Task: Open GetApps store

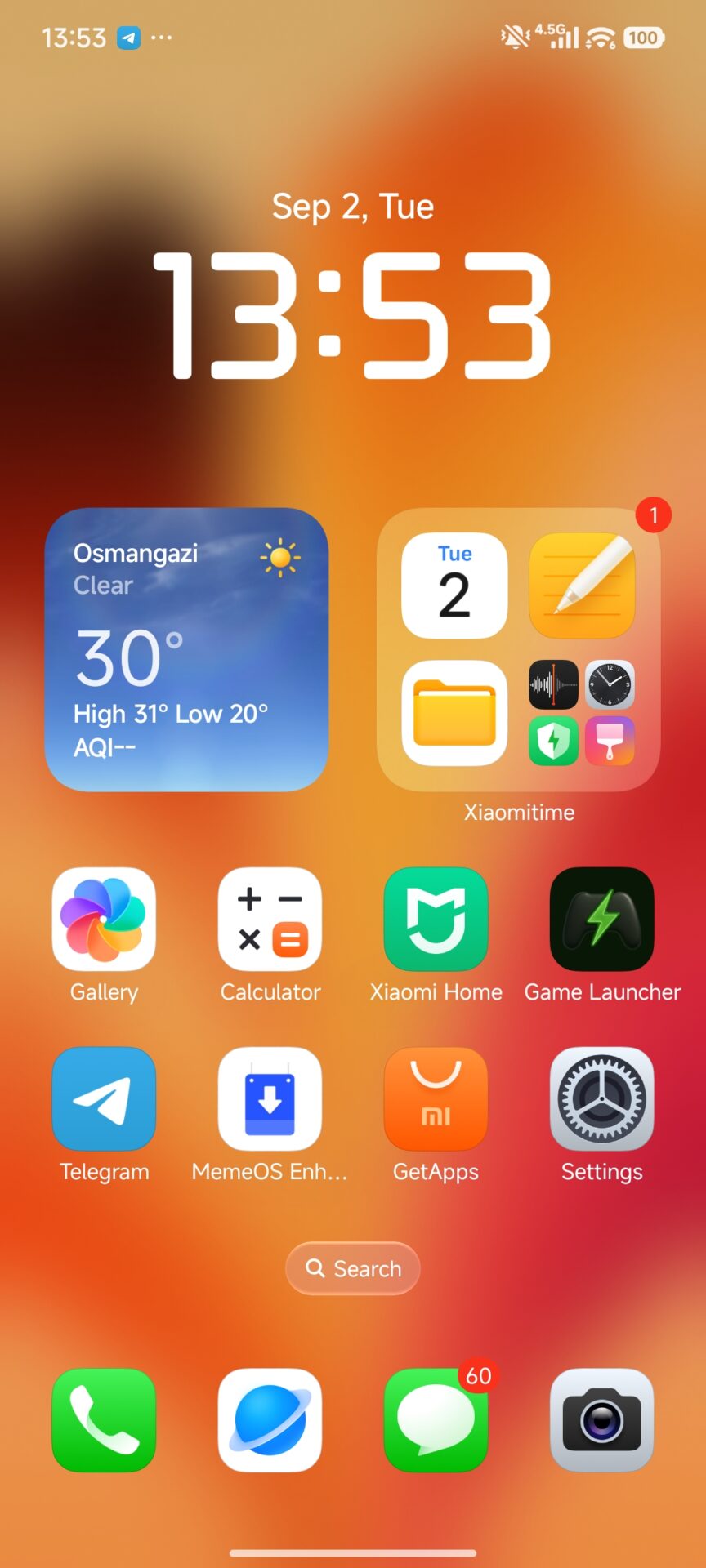Action: click(x=436, y=1098)
